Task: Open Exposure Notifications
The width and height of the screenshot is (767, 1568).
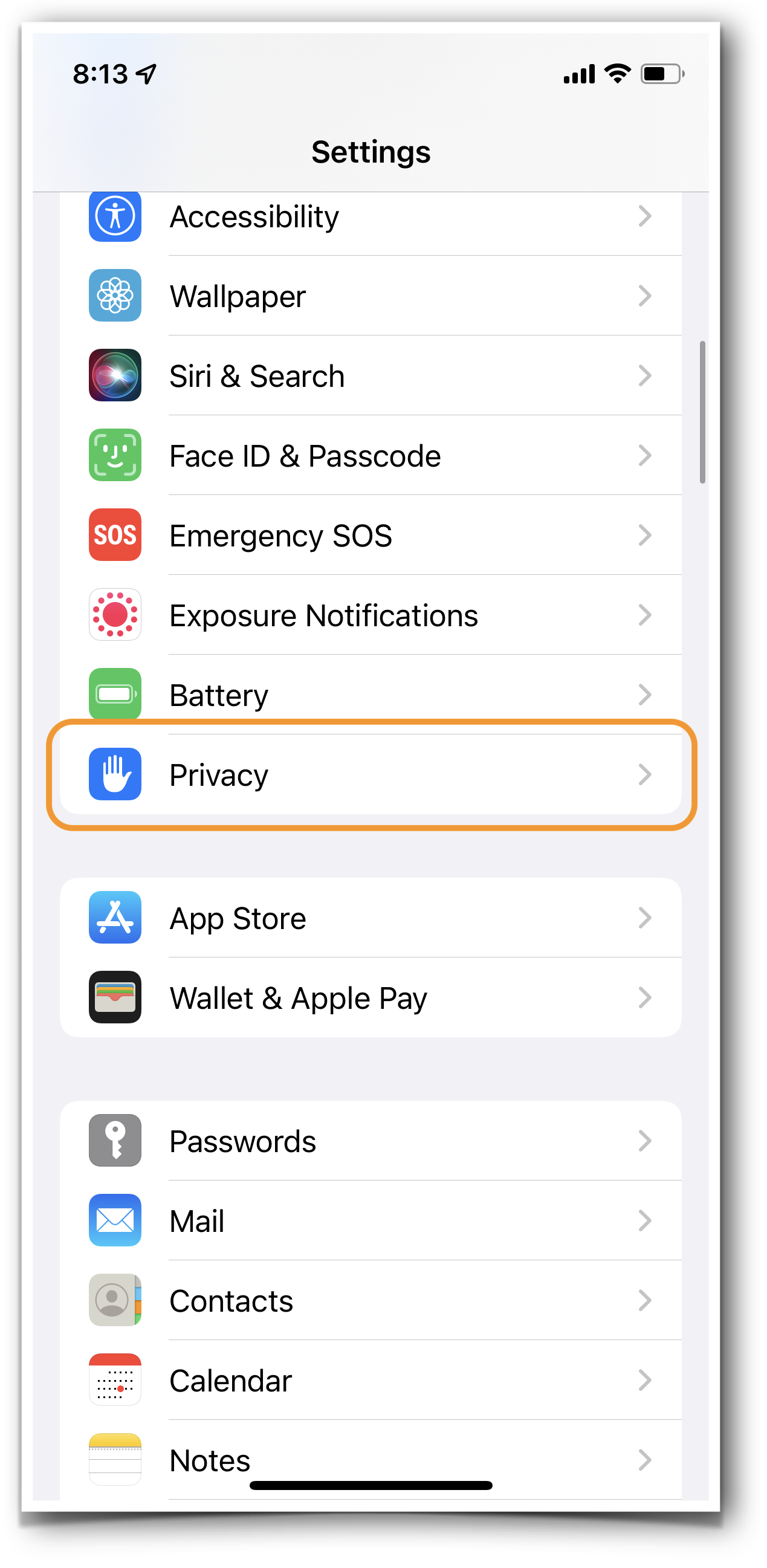Action: click(x=370, y=615)
